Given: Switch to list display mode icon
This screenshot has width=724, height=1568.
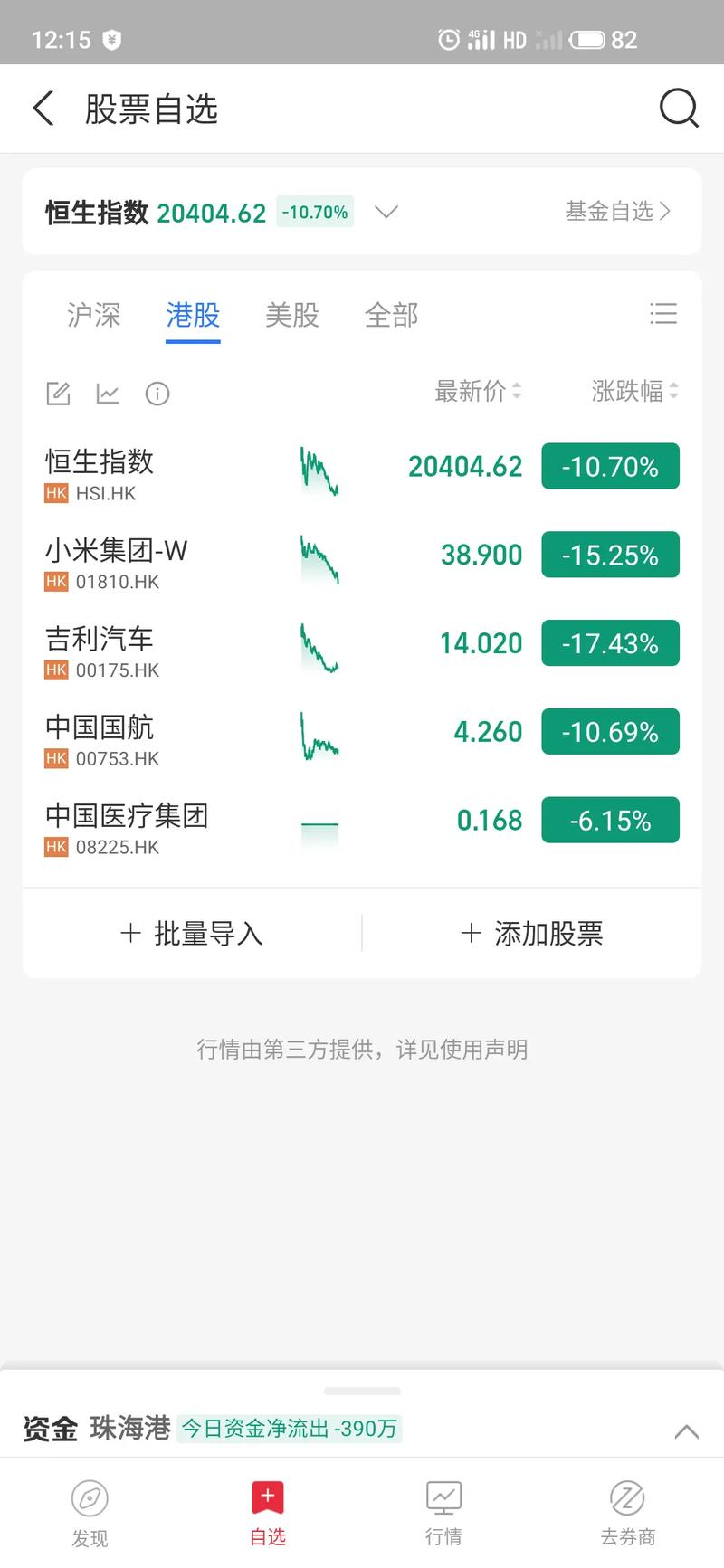Looking at the screenshot, I should pos(663,314).
